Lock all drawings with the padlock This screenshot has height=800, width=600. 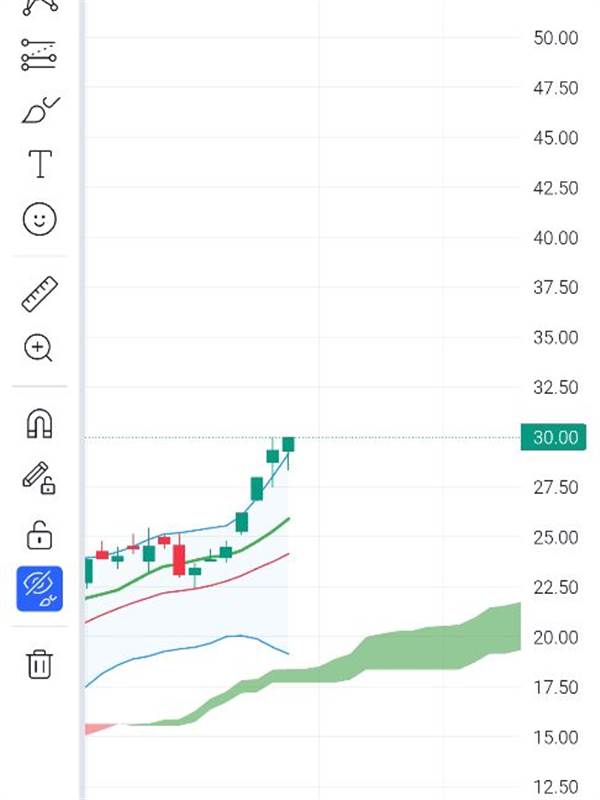click(x=40, y=534)
